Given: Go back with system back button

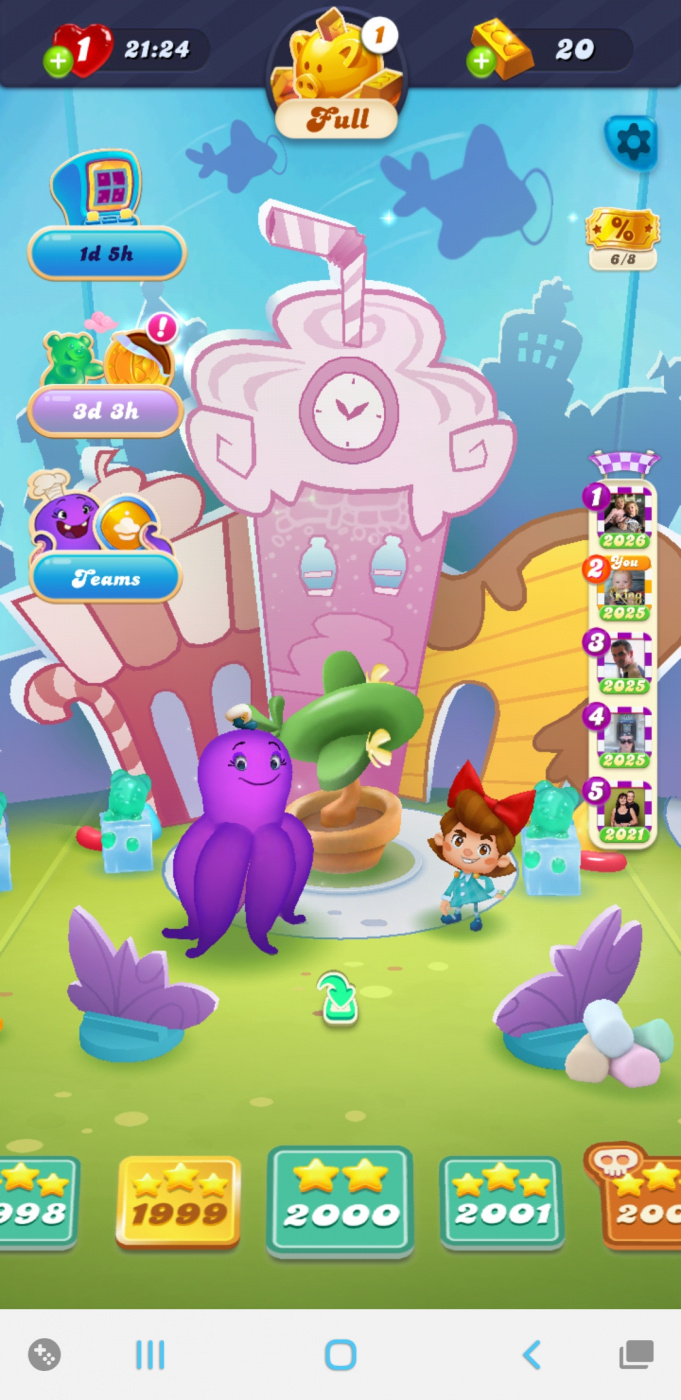Looking at the screenshot, I should point(531,1355).
